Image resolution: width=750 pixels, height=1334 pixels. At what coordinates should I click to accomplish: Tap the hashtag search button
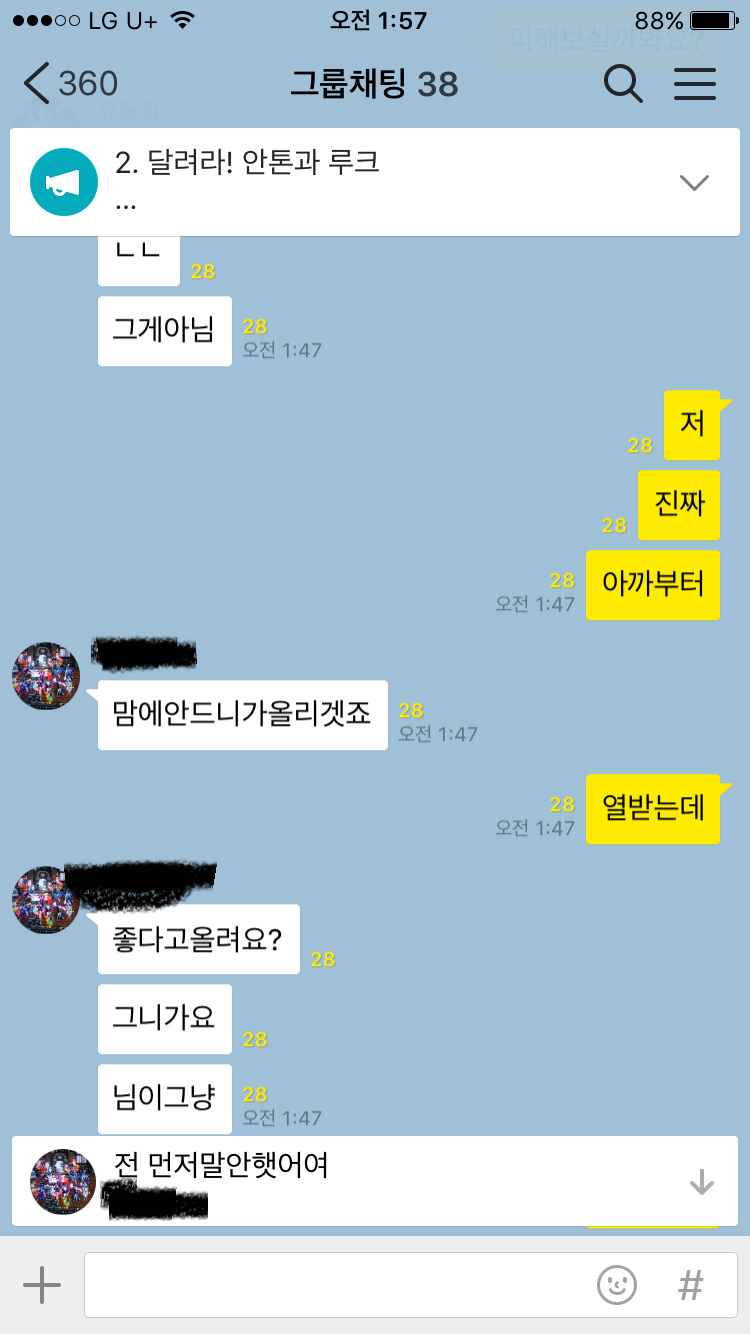click(690, 1284)
